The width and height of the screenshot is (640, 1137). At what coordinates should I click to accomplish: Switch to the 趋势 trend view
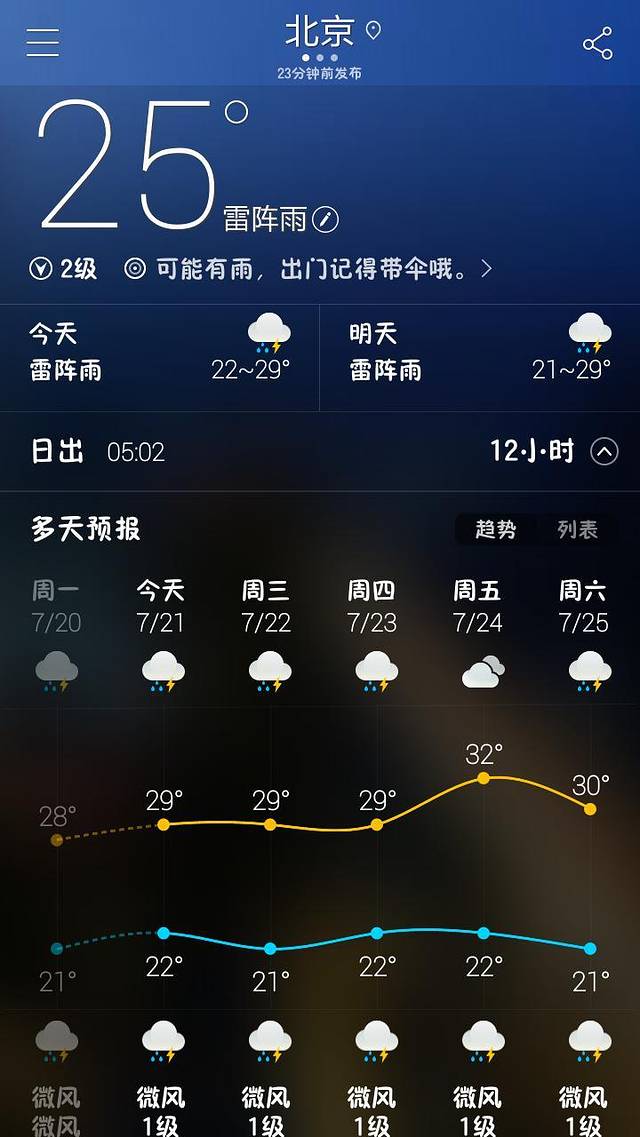496,529
